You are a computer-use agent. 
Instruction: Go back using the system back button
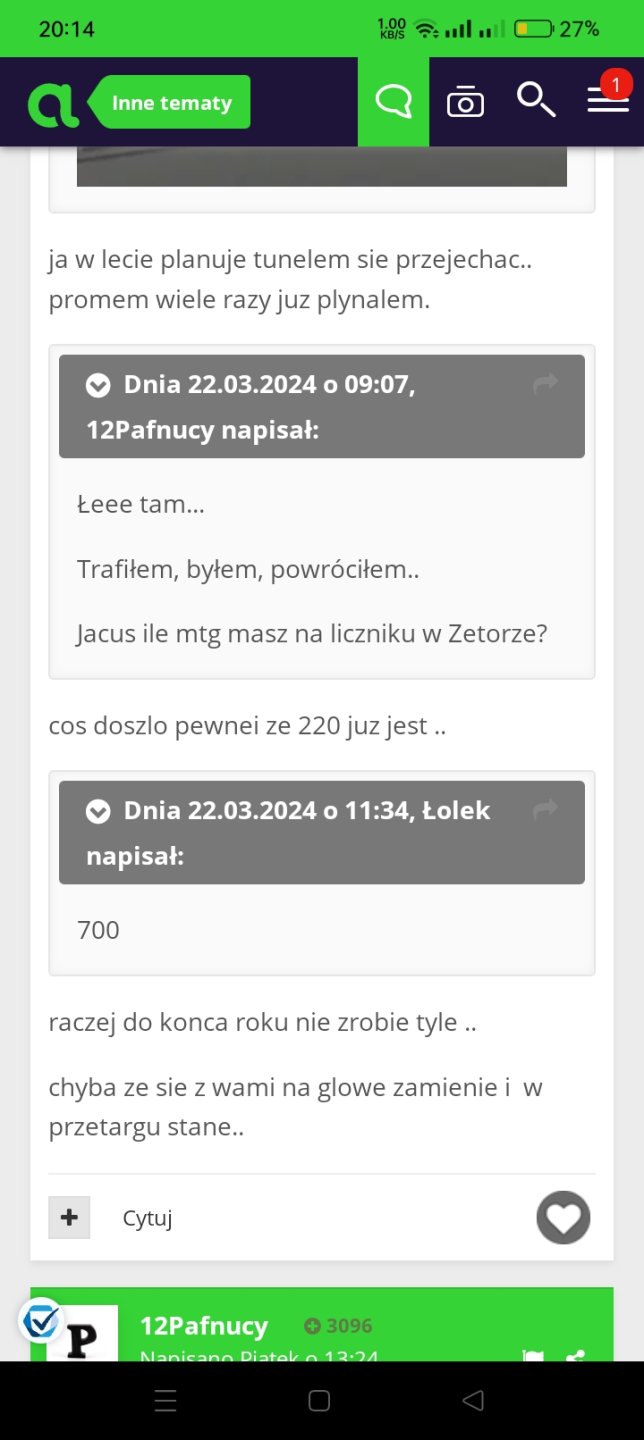tap(473, 1400)
